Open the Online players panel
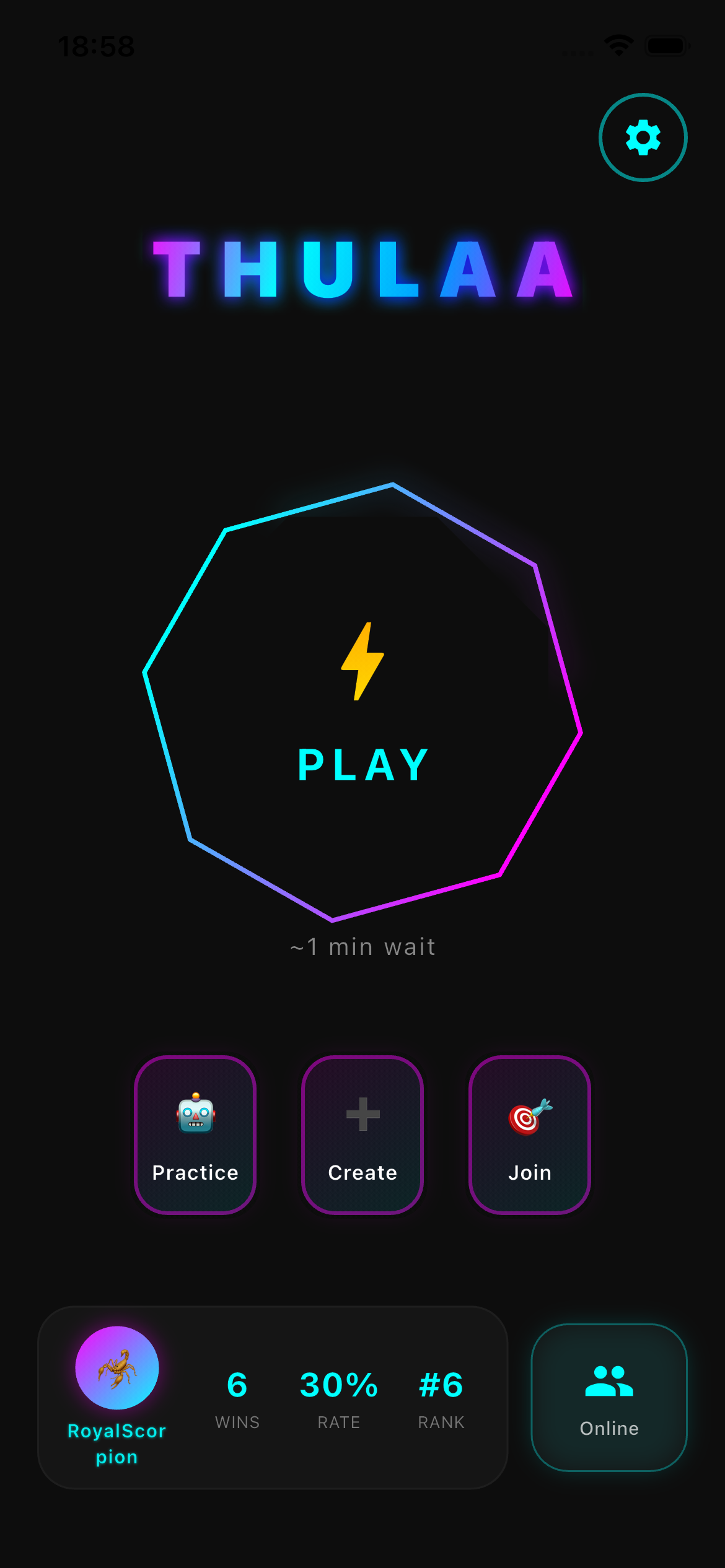The width and height of the screenshot is (725, 1568). tap(609, 1397)
